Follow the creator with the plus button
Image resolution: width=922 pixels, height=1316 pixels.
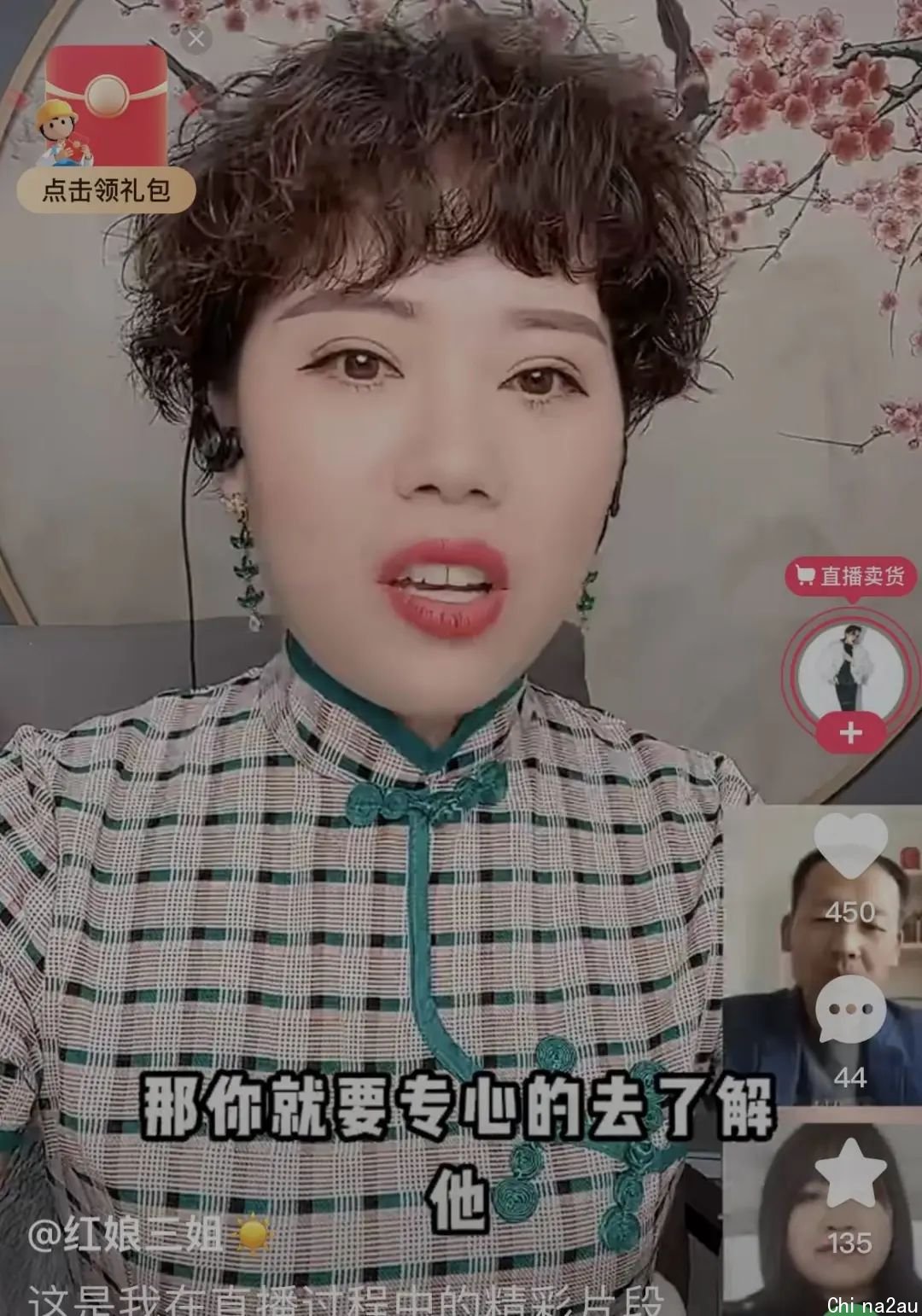tap(850, 733)
